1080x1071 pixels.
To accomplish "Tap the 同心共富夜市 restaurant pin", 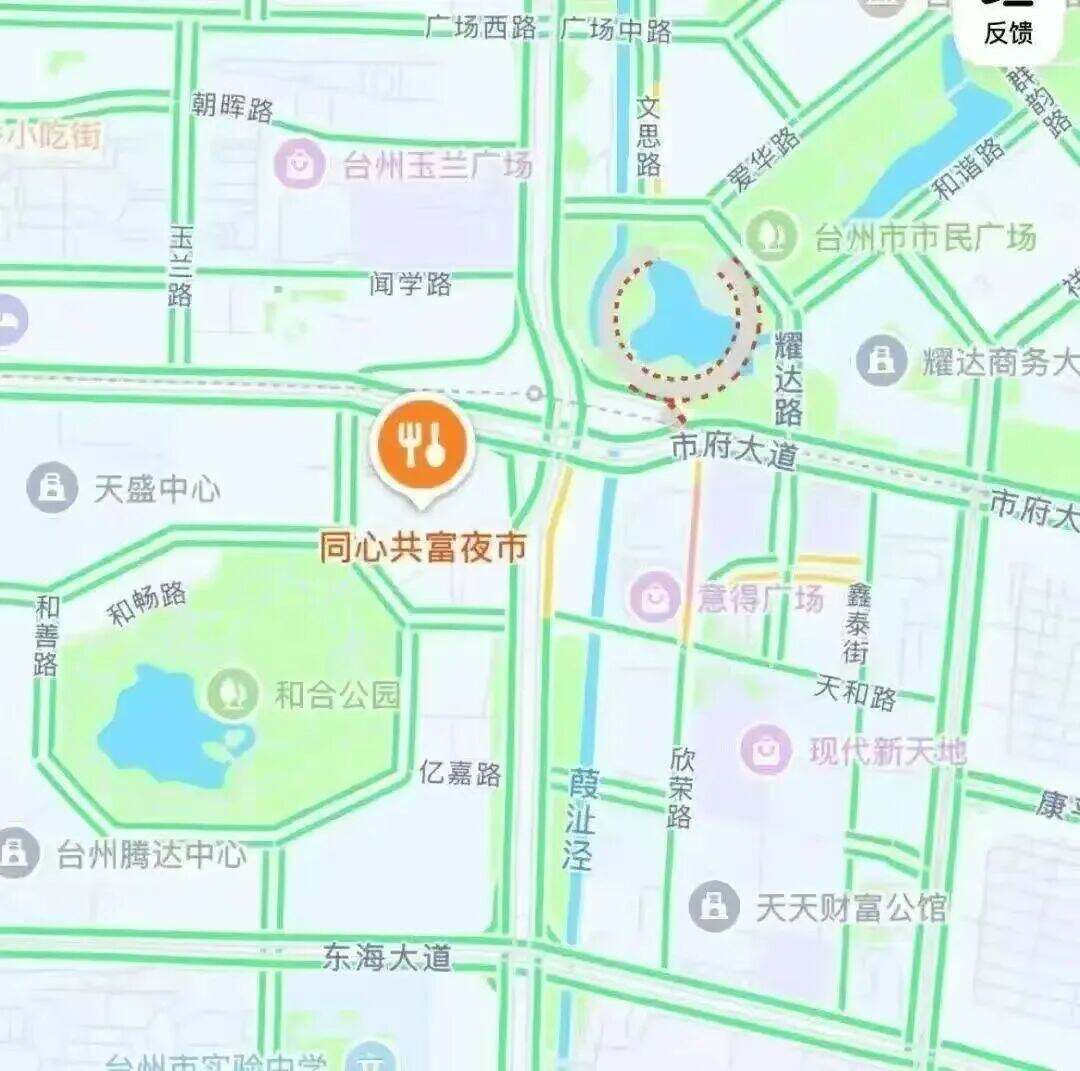I will [x=421, y=444].
